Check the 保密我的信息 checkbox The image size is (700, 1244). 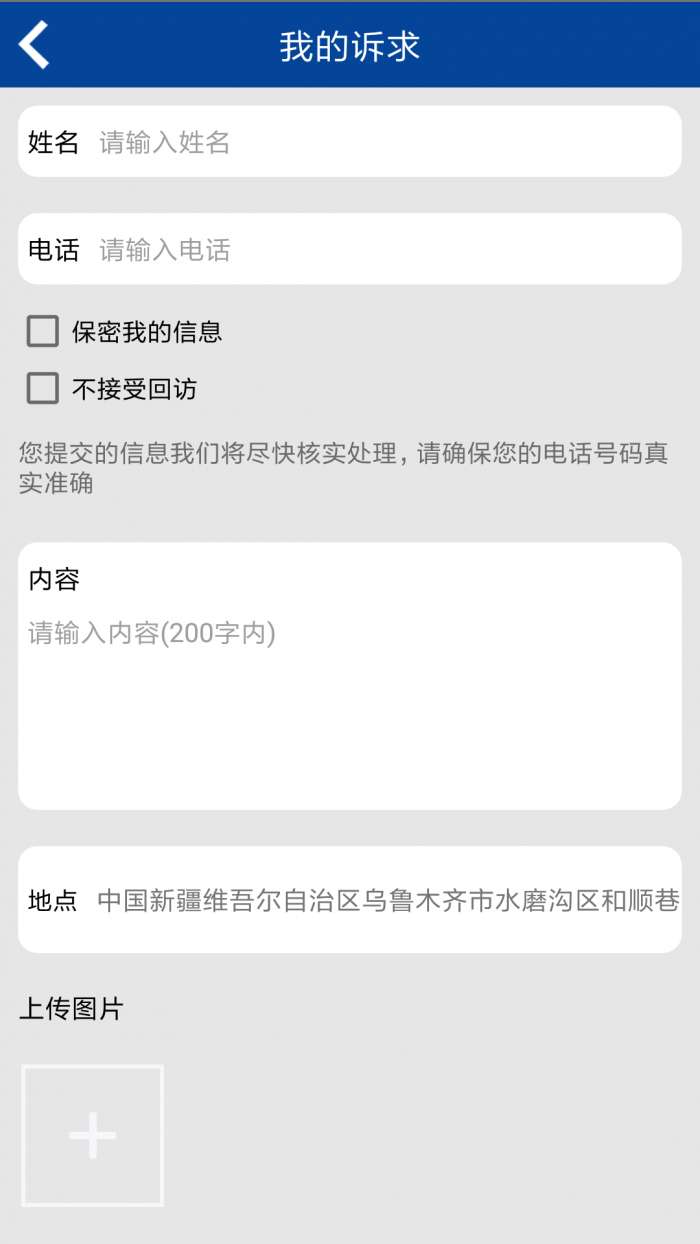[43, 331]
